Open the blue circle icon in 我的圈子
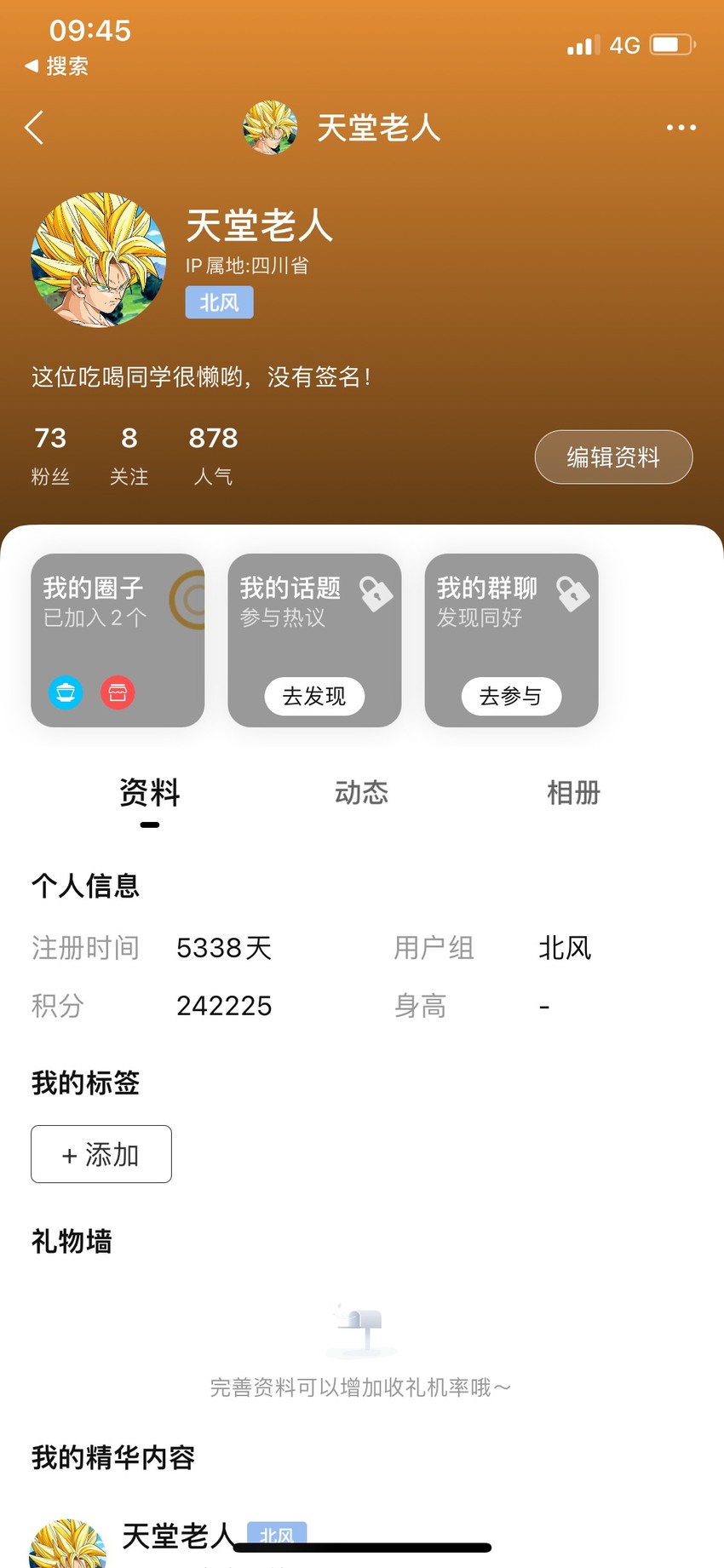Viewport: 724px width, 1568px height. click(66, 692)
